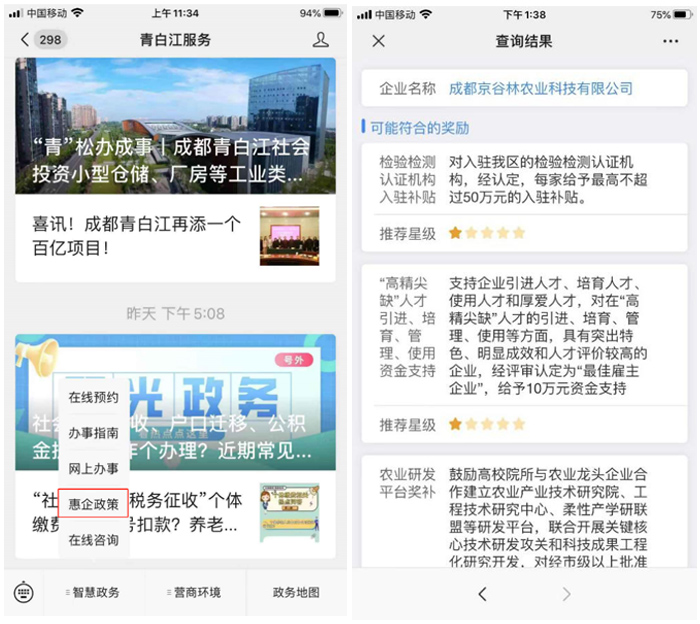
Task: Select 在线咨询 from popup menu
Action: (x=93, y=540)
